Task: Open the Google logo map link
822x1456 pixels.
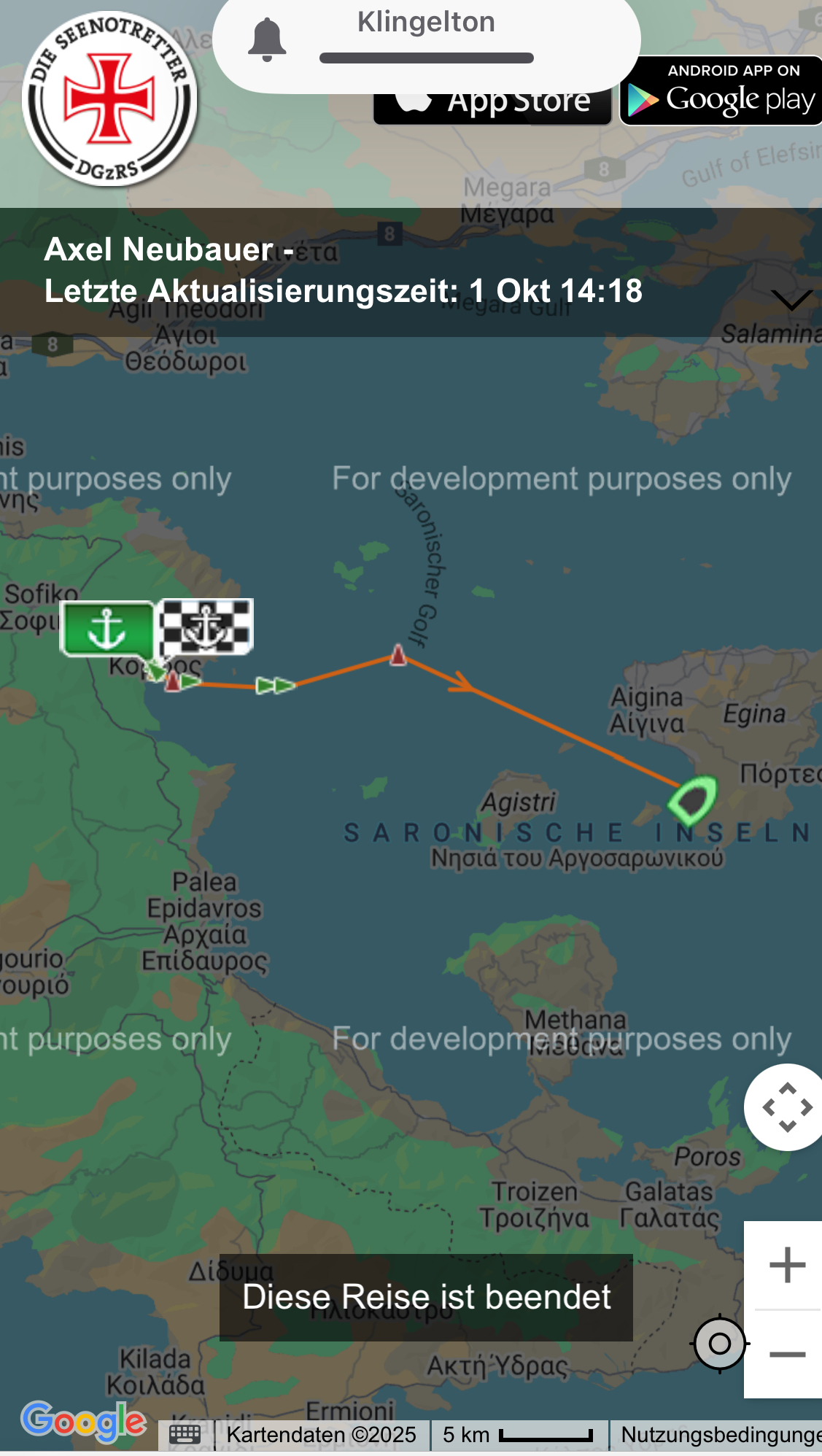Action: 83,1422
